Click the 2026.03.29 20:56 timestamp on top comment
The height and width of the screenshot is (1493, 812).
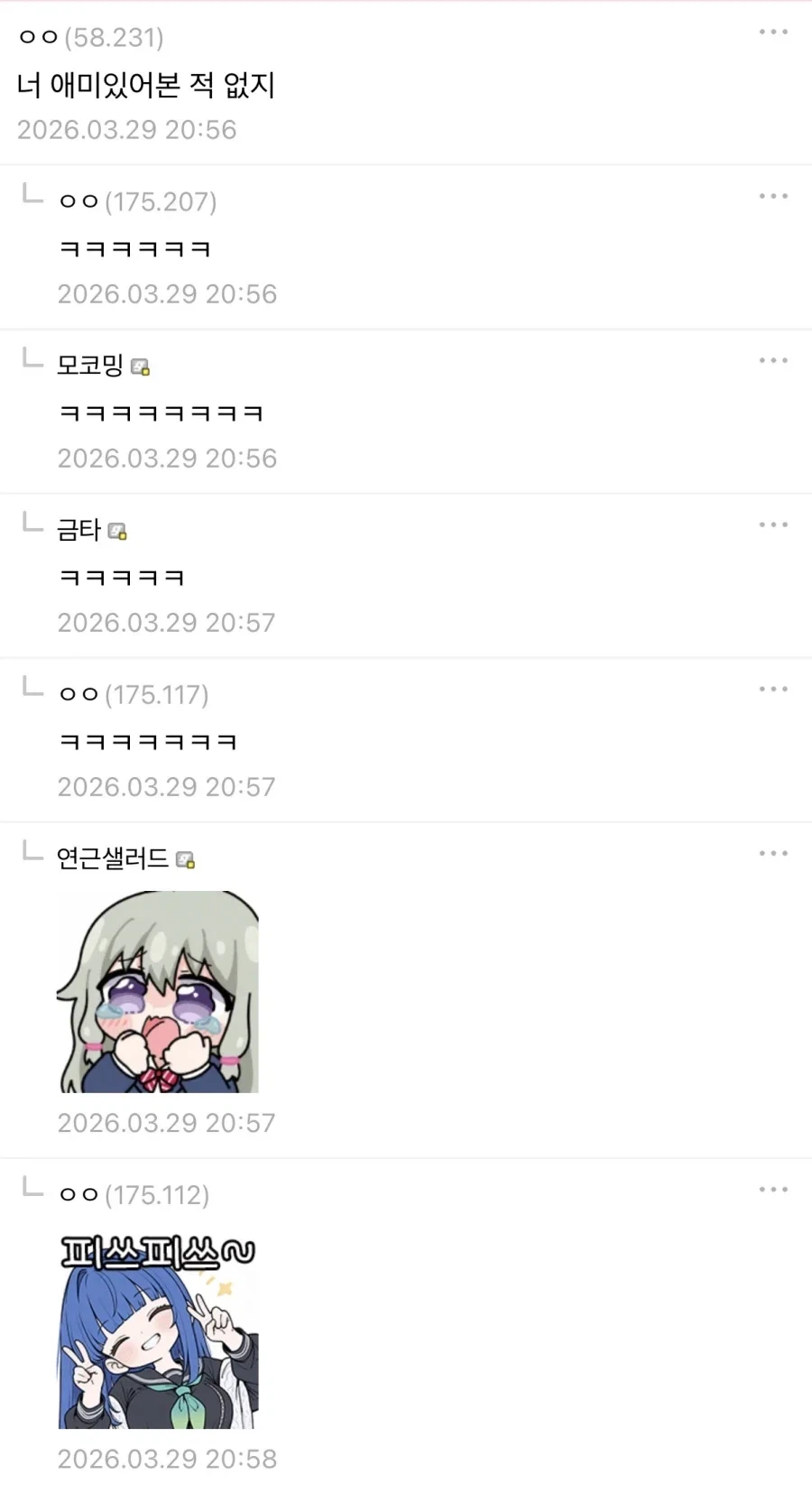[x=126, y=129]
